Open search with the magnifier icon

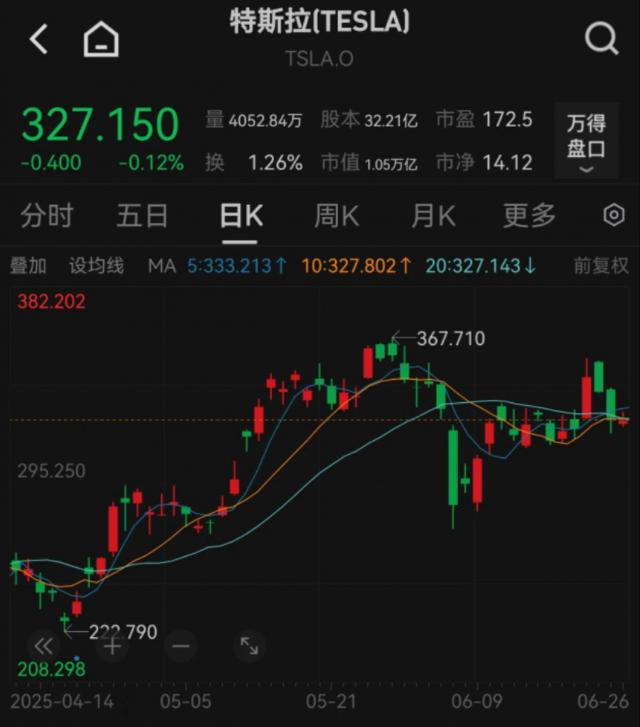point(601,40)
